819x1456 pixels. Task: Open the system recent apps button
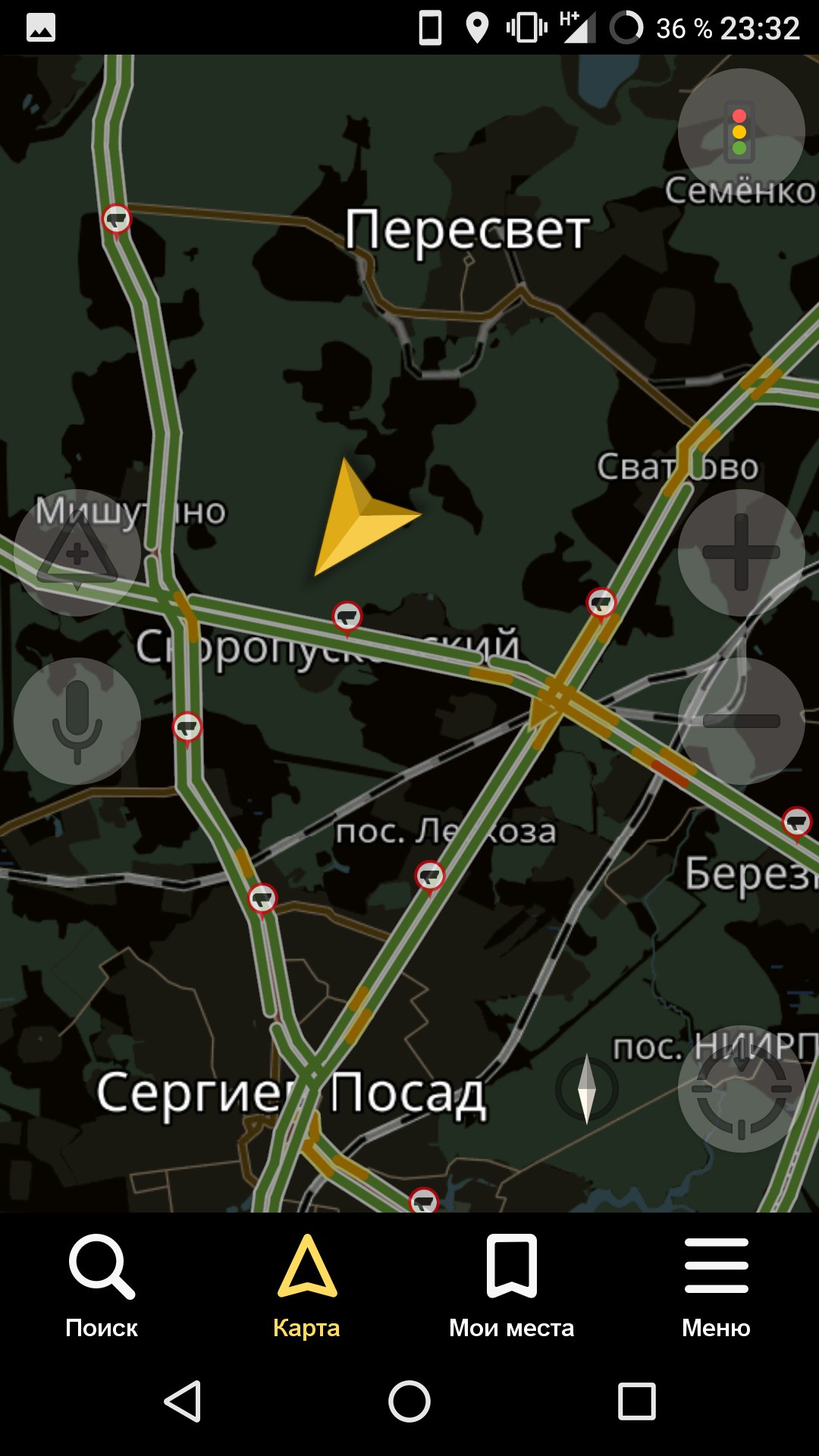point(636,1401)
